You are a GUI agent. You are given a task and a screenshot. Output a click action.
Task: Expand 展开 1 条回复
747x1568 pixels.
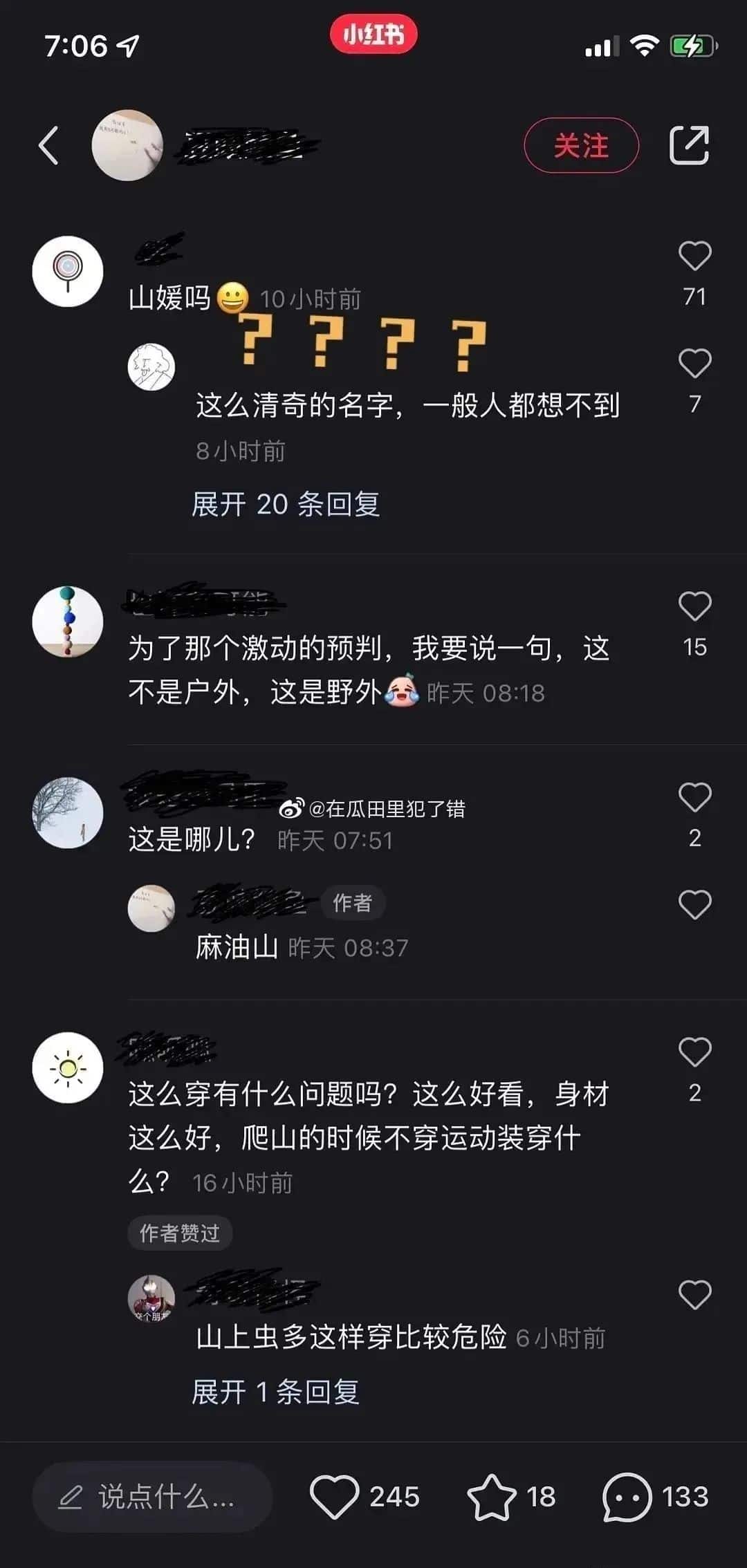click(275, 1392)
